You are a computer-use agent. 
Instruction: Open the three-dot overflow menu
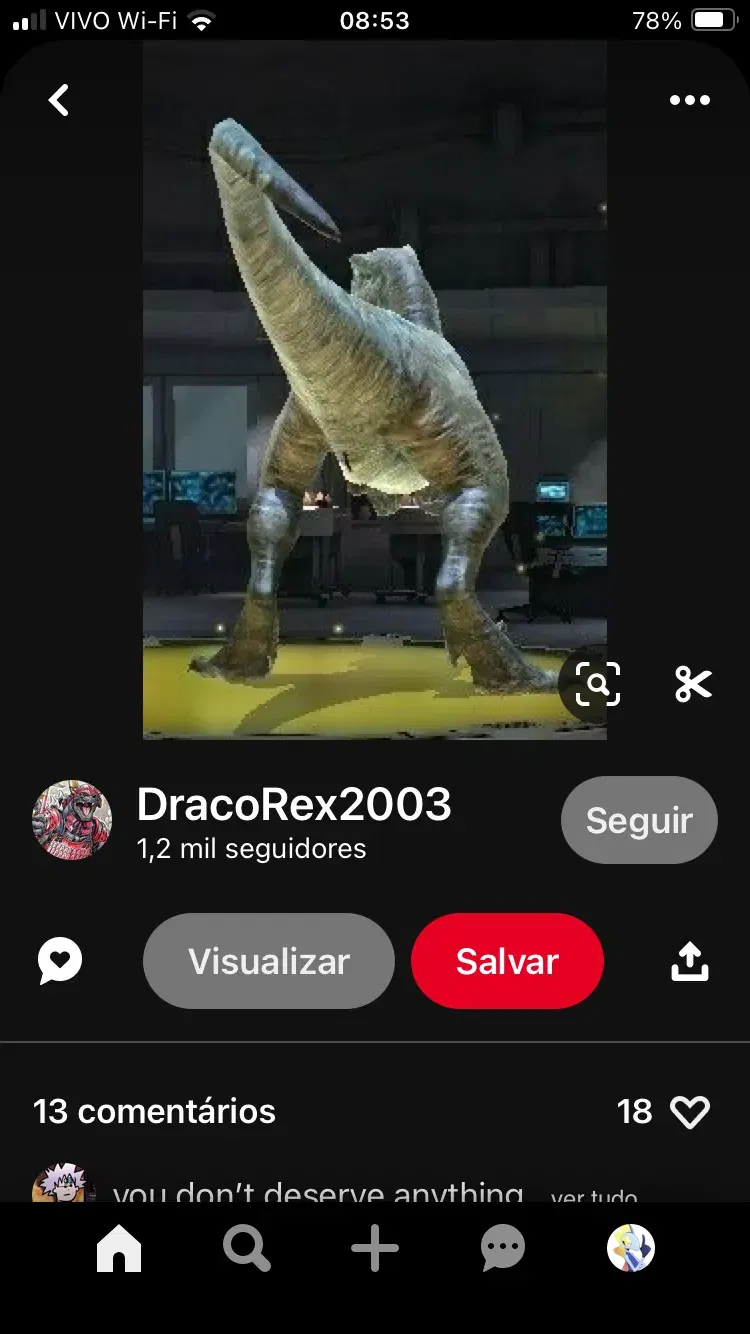point(690,100)
